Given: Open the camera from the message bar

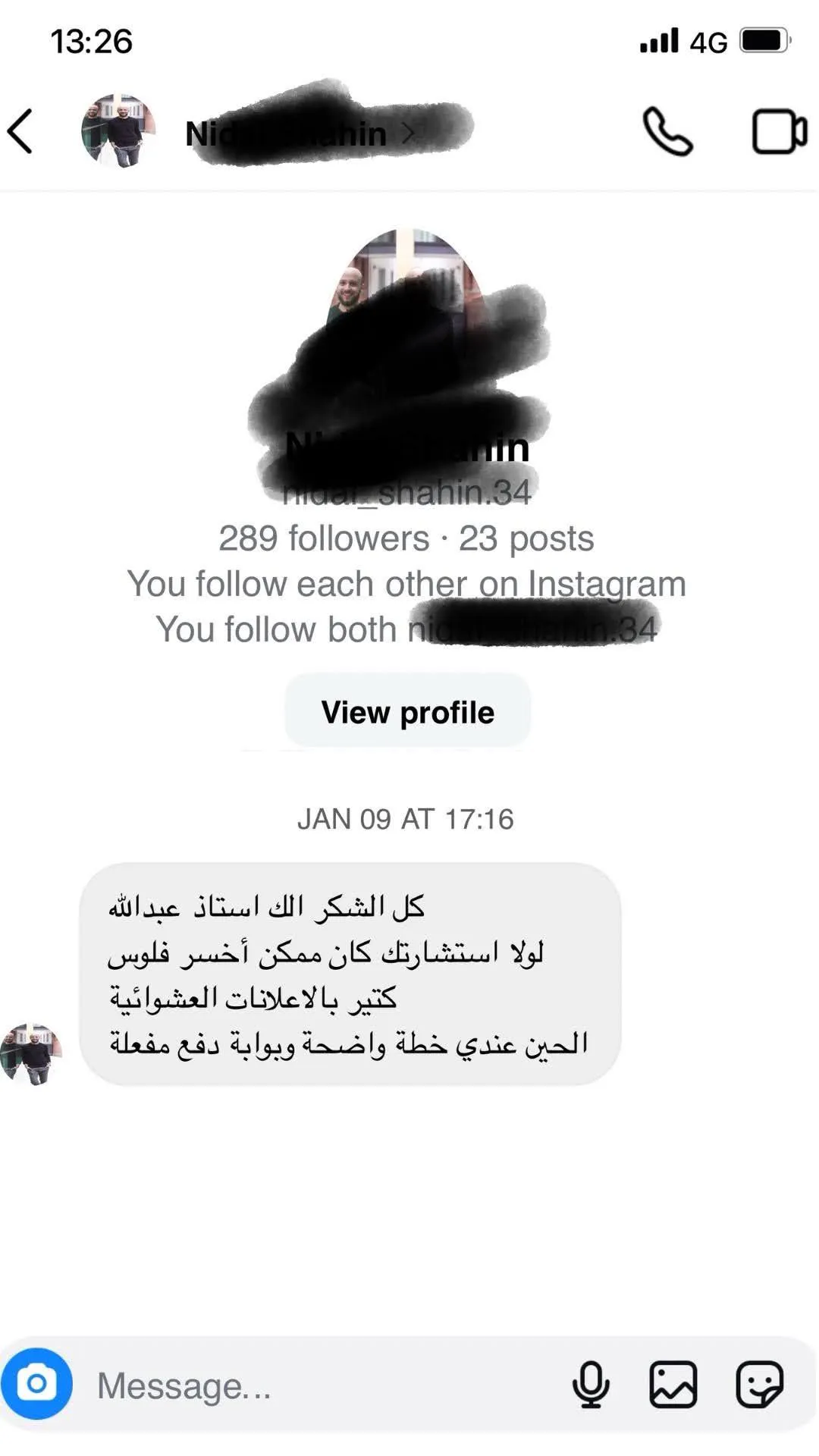Looking at the screenshot, I should click(36, 1384).
